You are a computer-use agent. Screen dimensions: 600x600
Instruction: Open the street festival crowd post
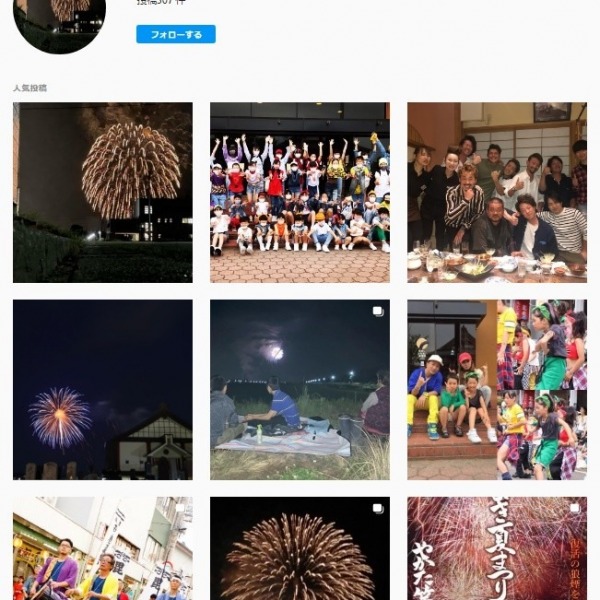[x=102, y=550]
